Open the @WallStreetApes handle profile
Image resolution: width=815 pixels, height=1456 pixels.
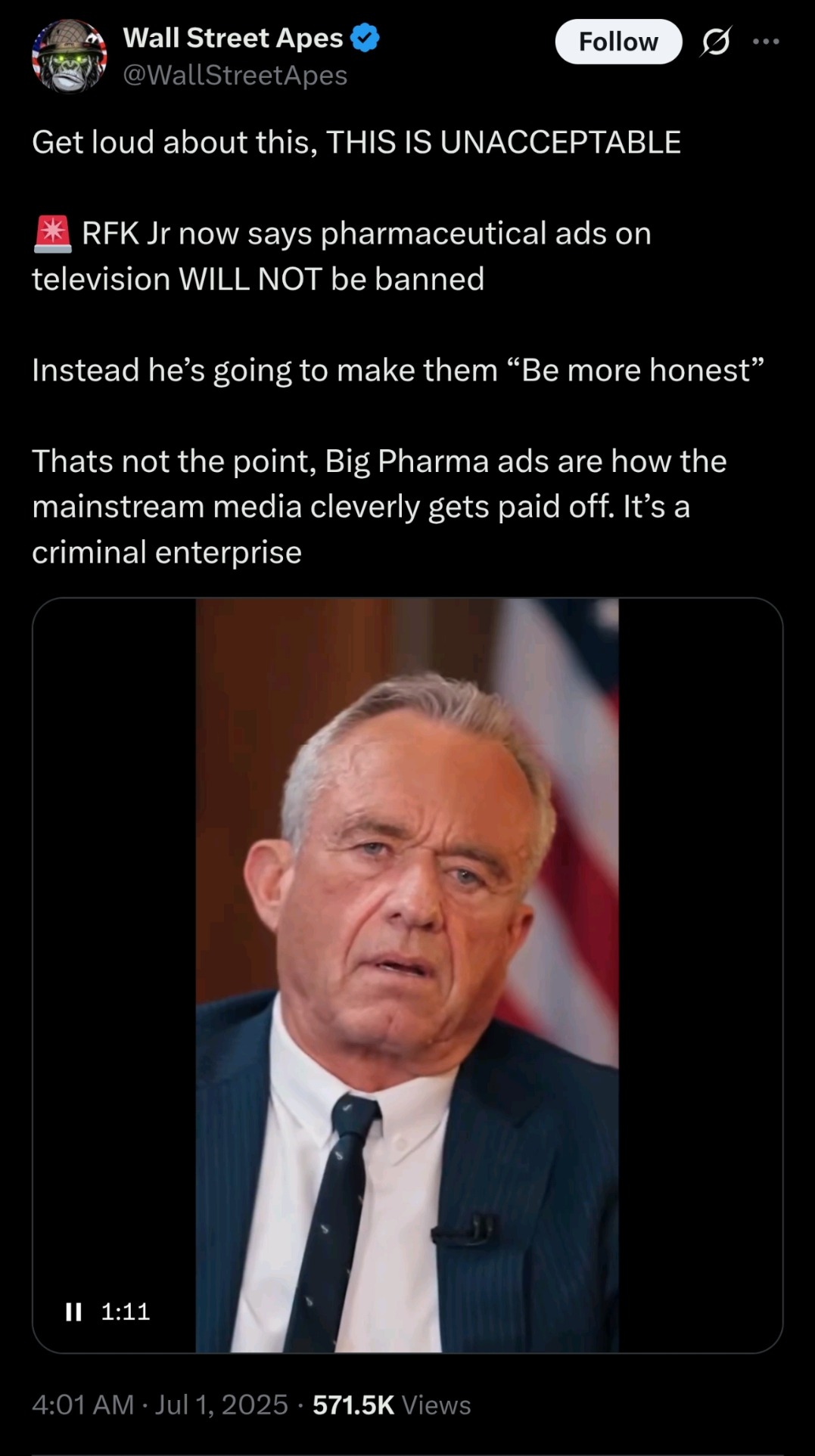[x=235, y=75]
